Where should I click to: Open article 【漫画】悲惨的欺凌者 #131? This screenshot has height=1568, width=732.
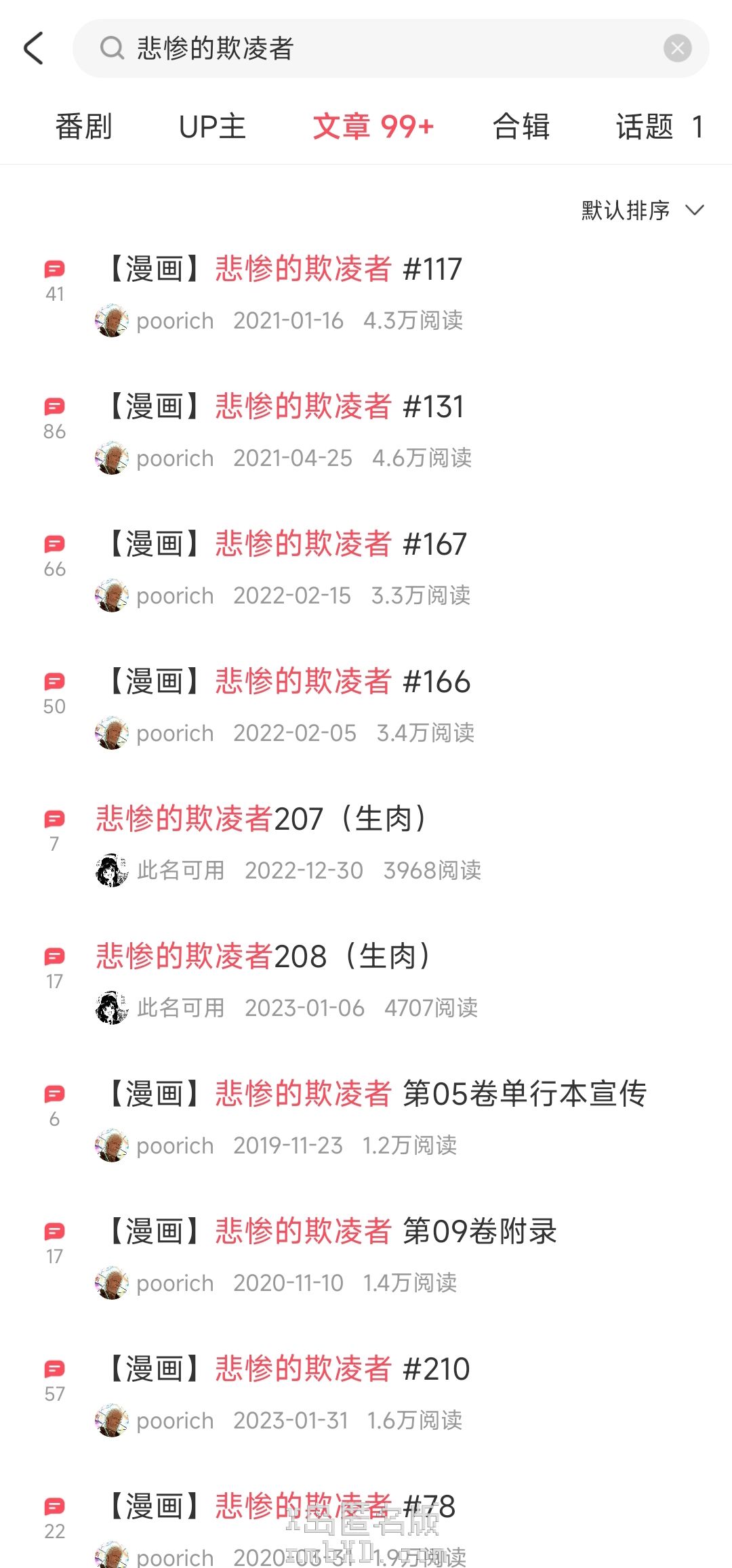point(285,406)
